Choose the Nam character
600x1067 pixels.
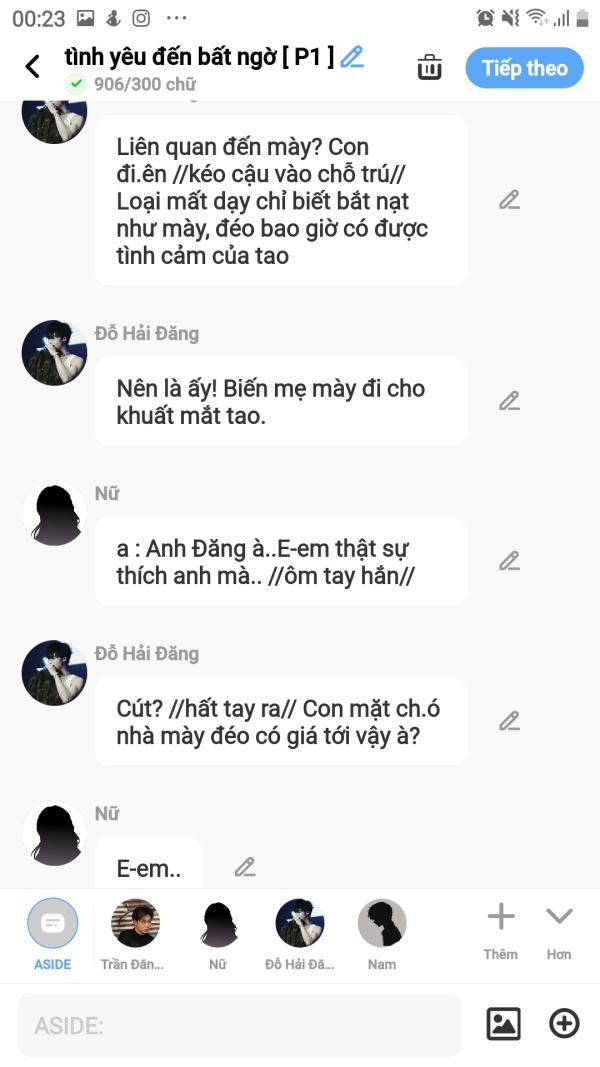(x=382, y=931)
